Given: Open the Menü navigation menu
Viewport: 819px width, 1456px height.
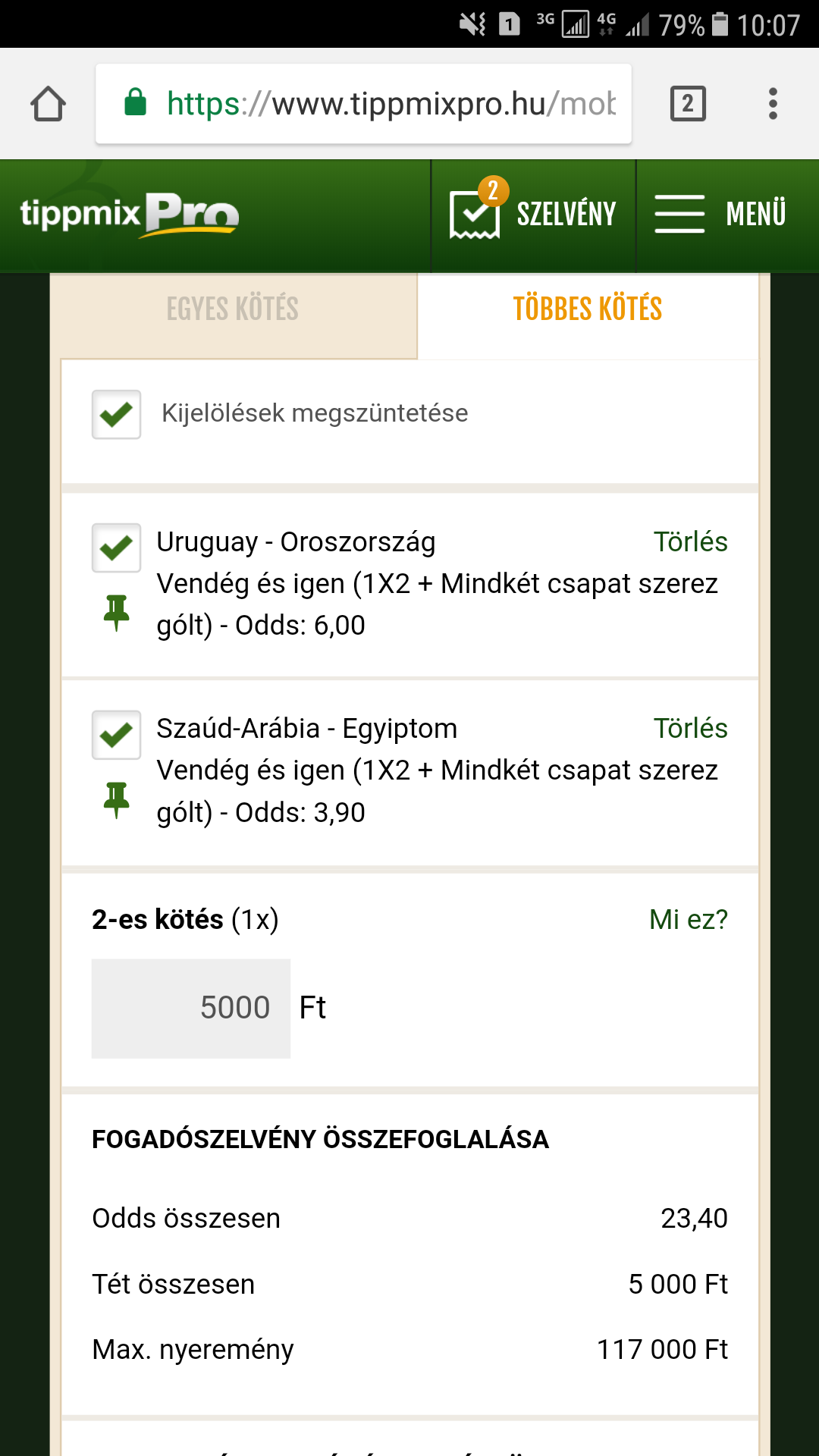Looking at the screenshot, I should click(721, 215).
